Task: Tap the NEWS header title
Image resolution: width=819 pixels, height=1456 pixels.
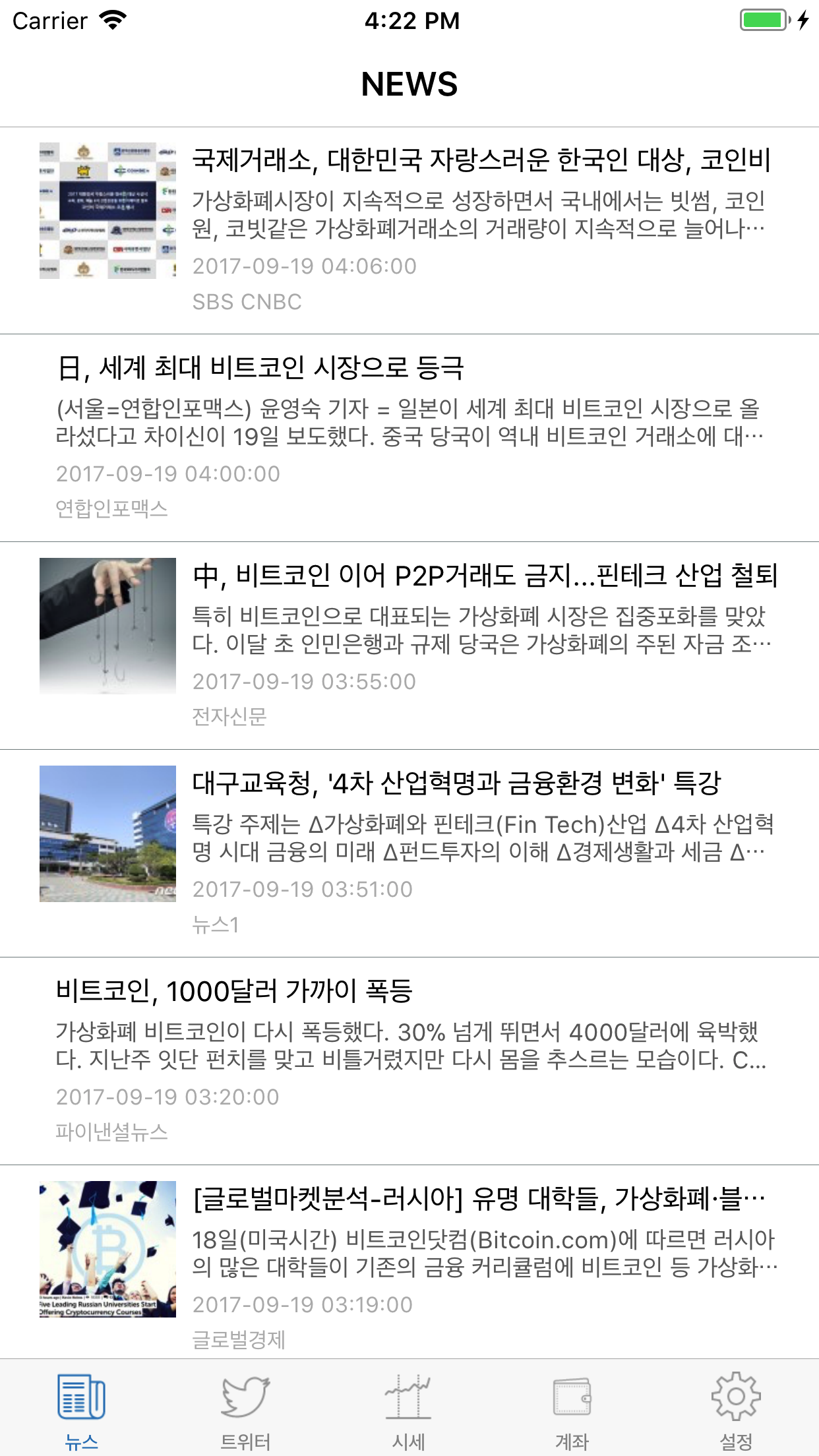Action: tap(409, 84)
